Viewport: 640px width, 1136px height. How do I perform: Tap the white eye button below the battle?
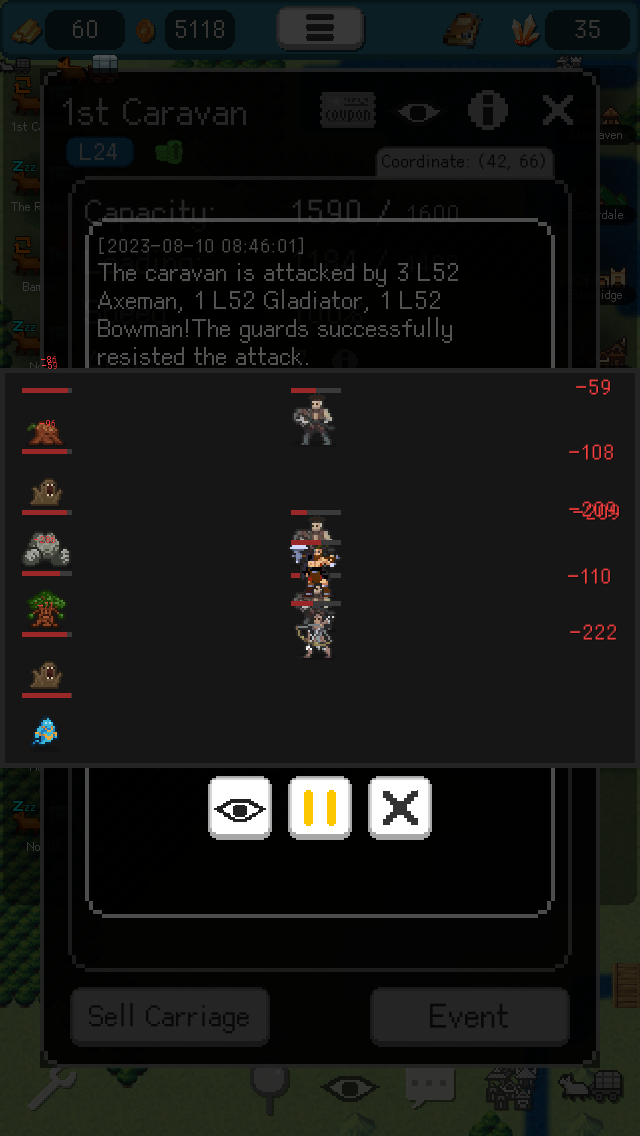240,808
